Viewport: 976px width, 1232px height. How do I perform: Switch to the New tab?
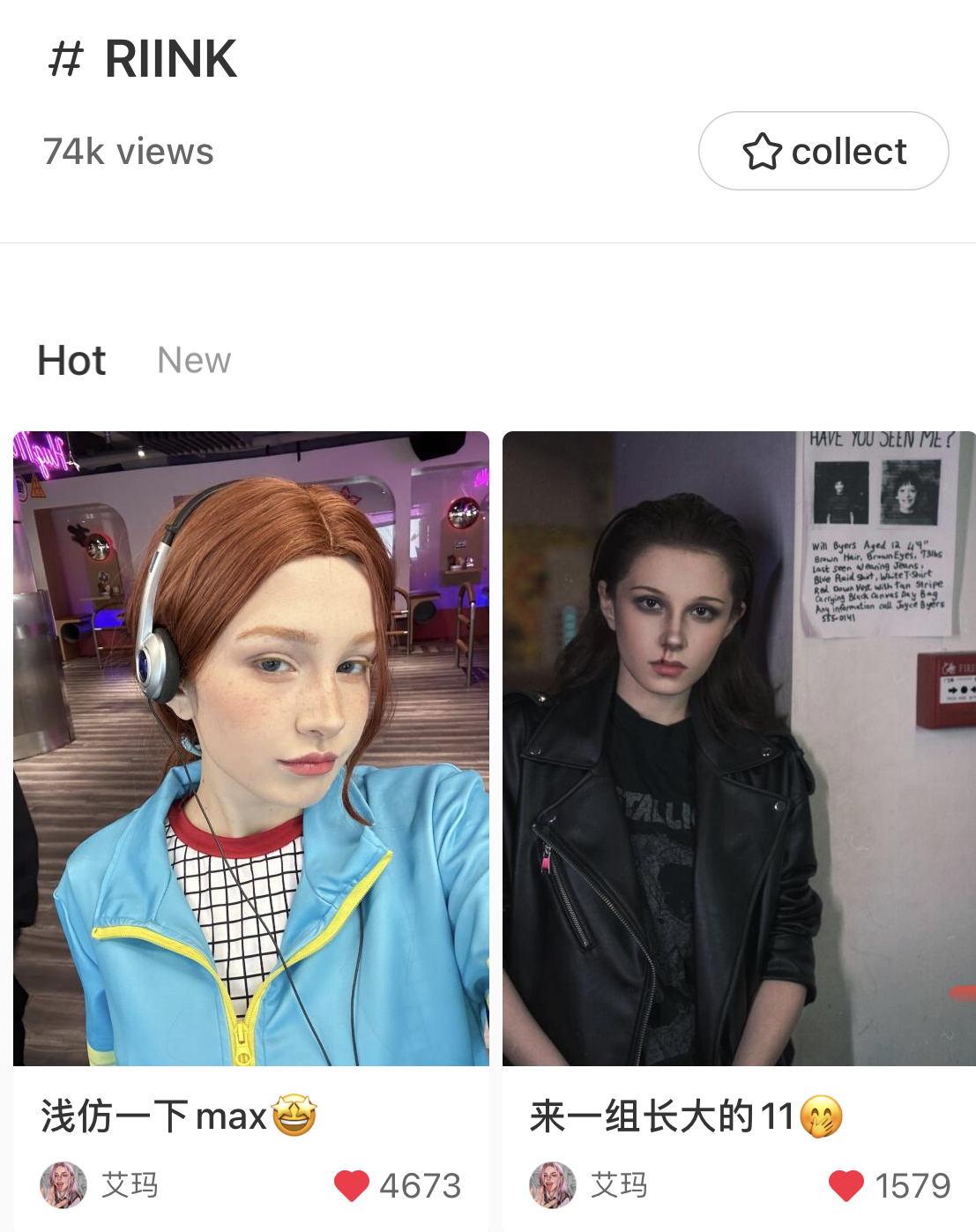point(194,360)
